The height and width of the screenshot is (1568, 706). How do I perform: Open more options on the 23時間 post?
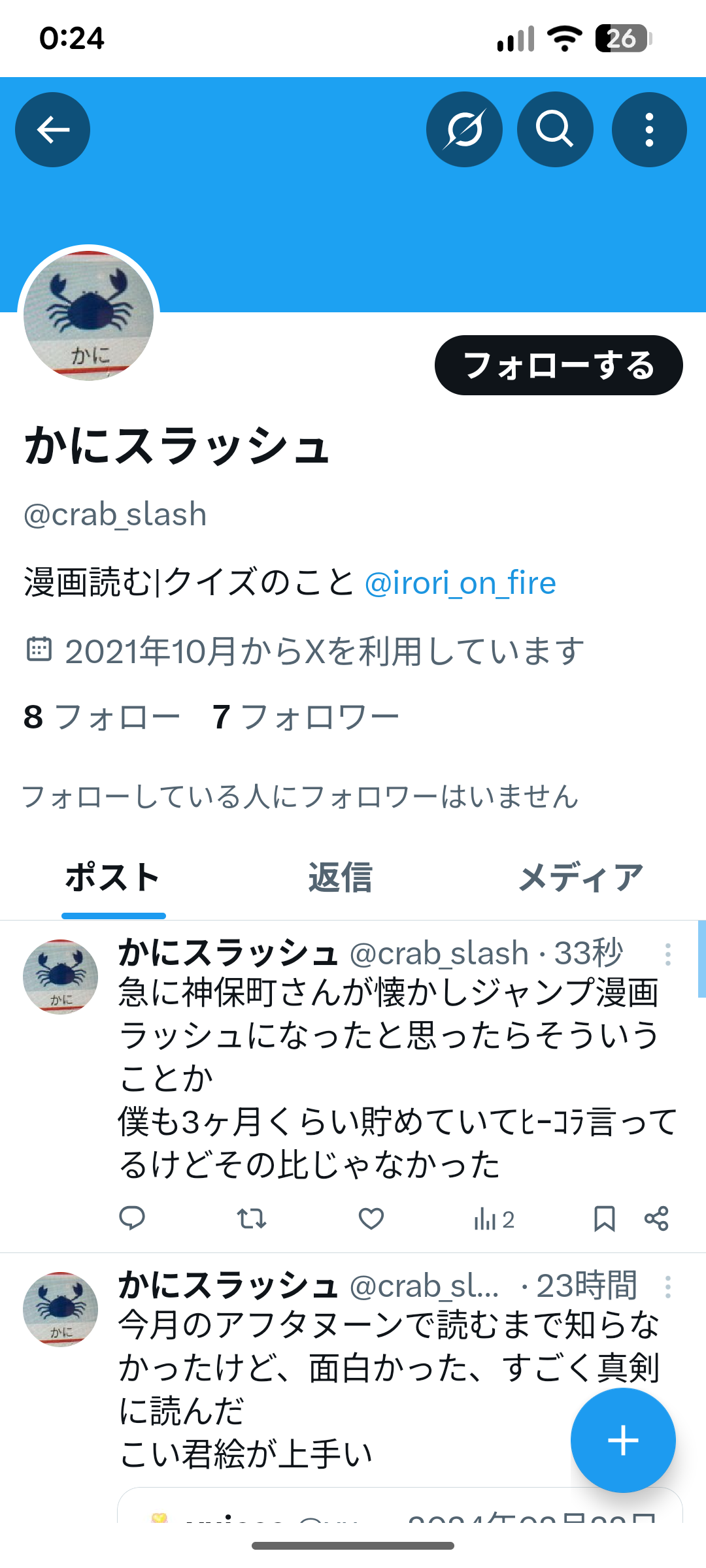point(667,1287)
